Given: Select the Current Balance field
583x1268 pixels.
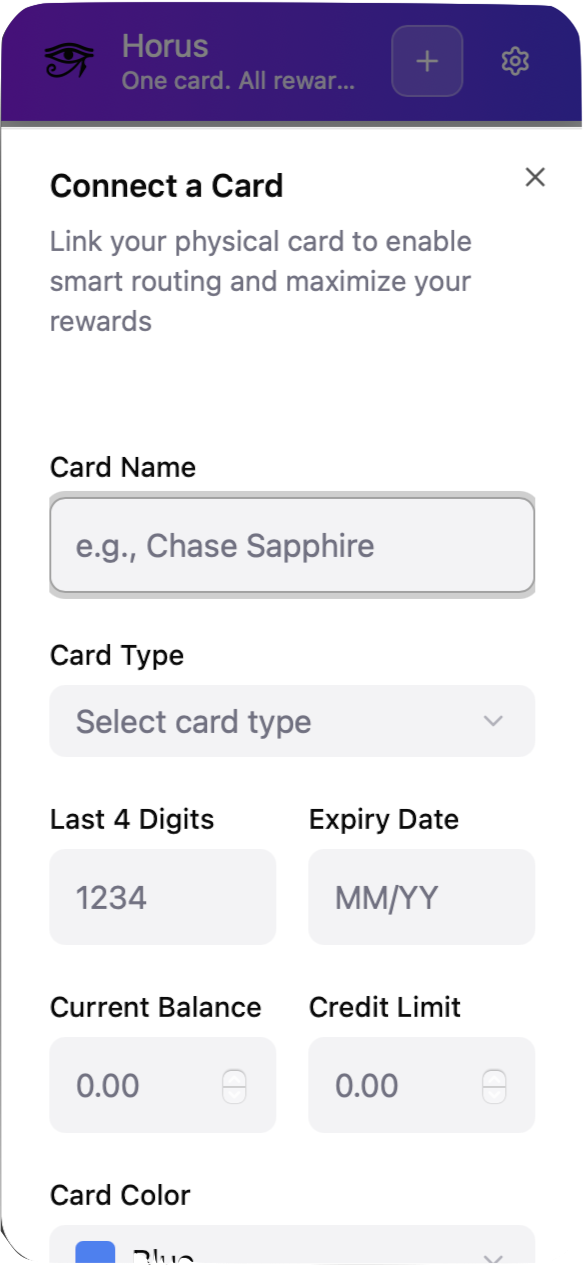Looking at the screenshot, I should 163,1085.
